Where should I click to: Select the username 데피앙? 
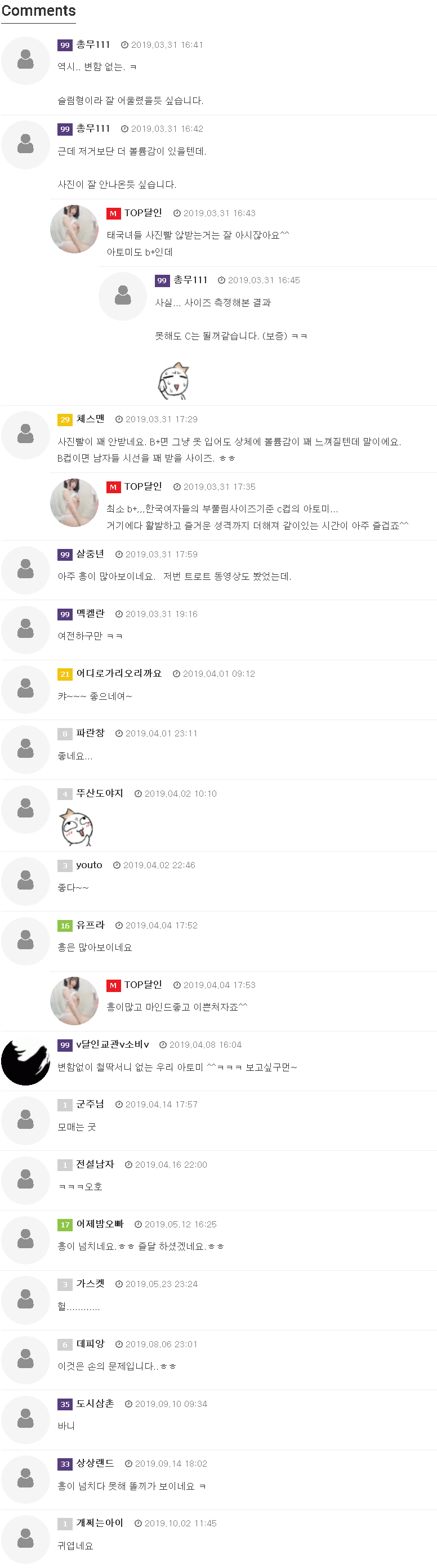click(x=90, y=1343)
